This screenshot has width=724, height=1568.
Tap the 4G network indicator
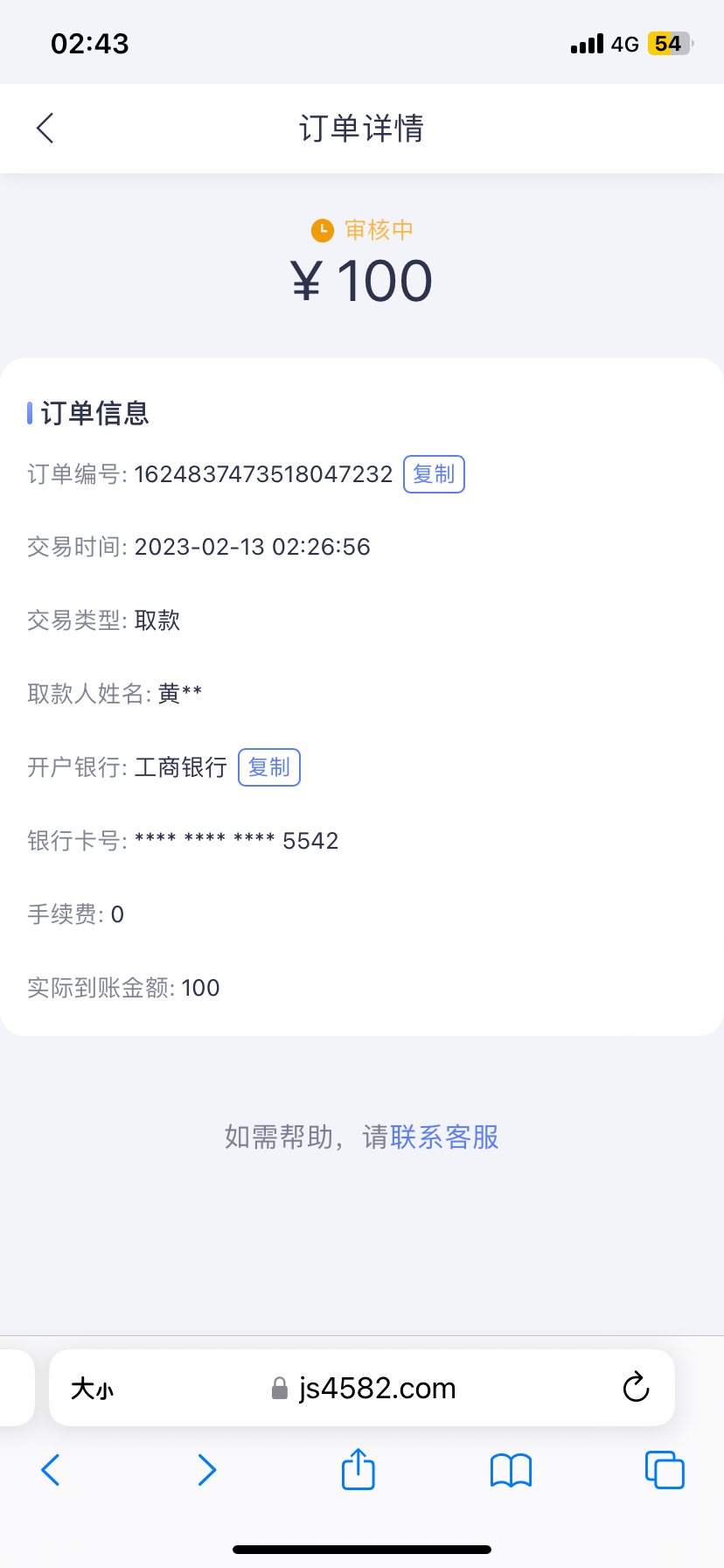[x=623, y=44]
